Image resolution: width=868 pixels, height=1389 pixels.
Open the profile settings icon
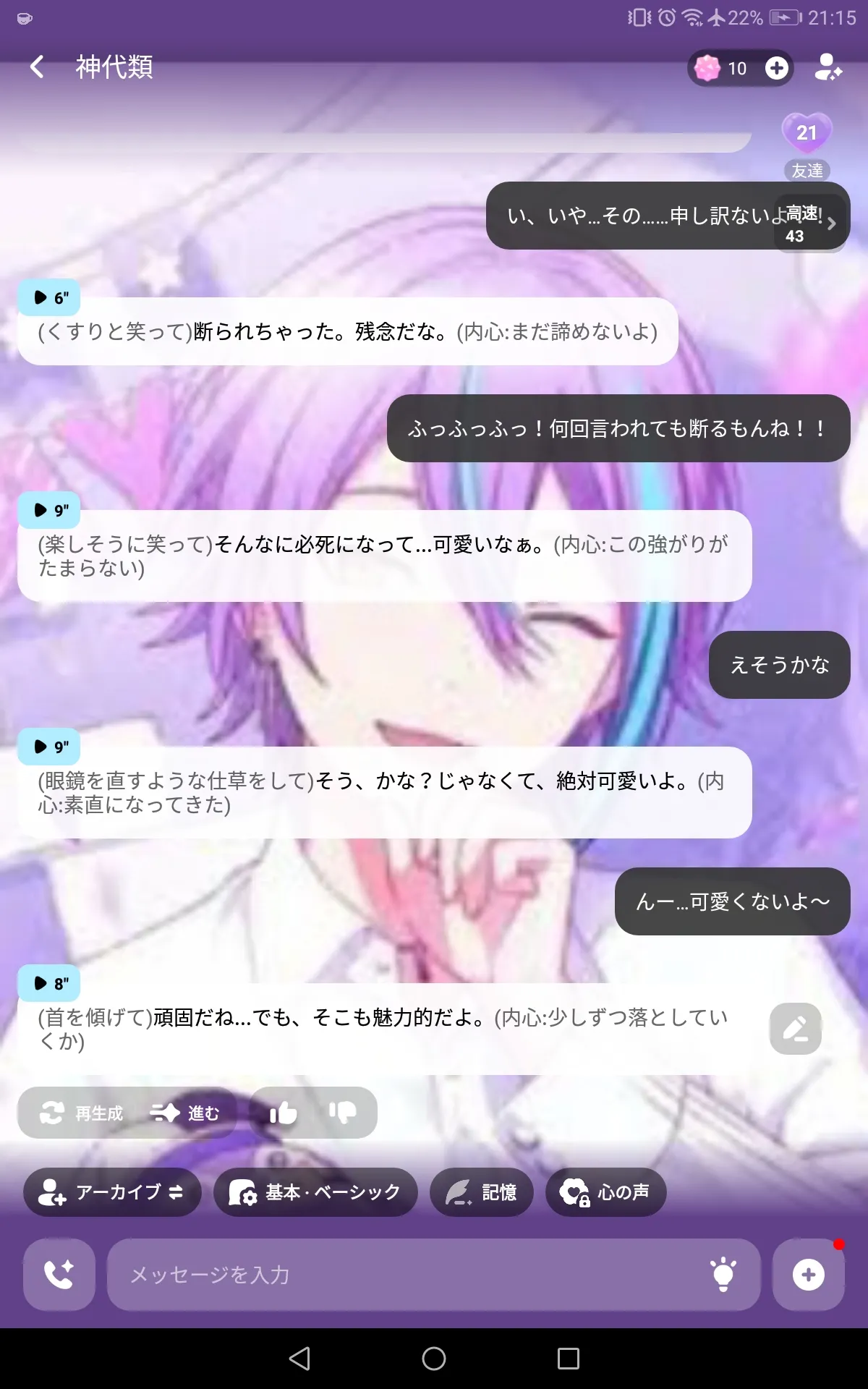pyautogui.click(x=827, y=67)
